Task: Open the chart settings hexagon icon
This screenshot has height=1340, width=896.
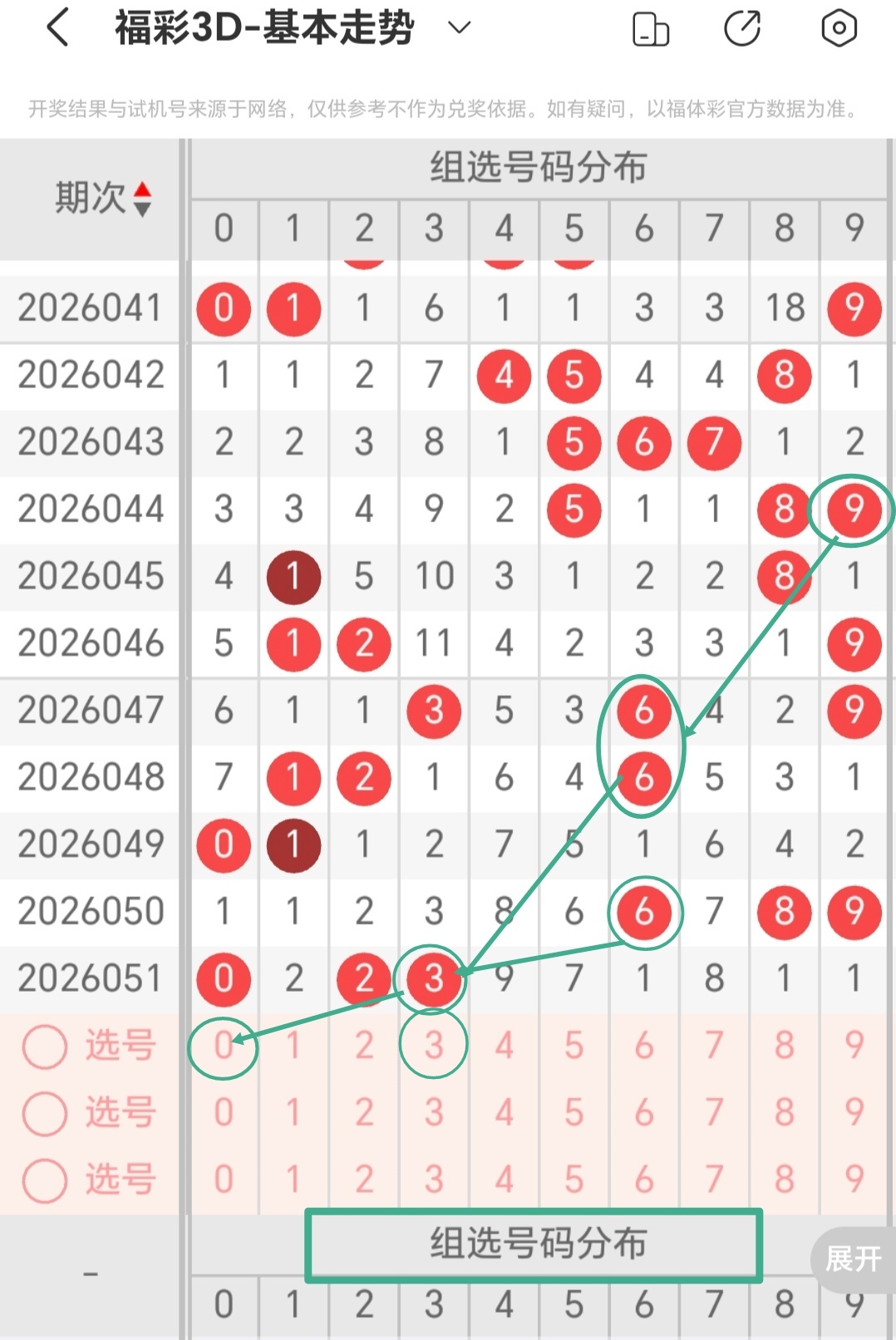Action: 839,29
